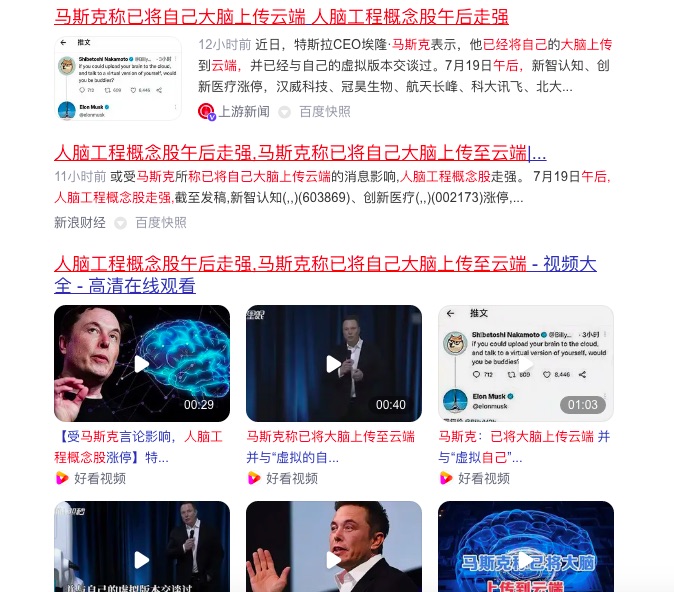The width and height of the screenshot is (674, 592).
Task: Open 百度快照 next to 上游新闻
Action: (x=323, y=111)
